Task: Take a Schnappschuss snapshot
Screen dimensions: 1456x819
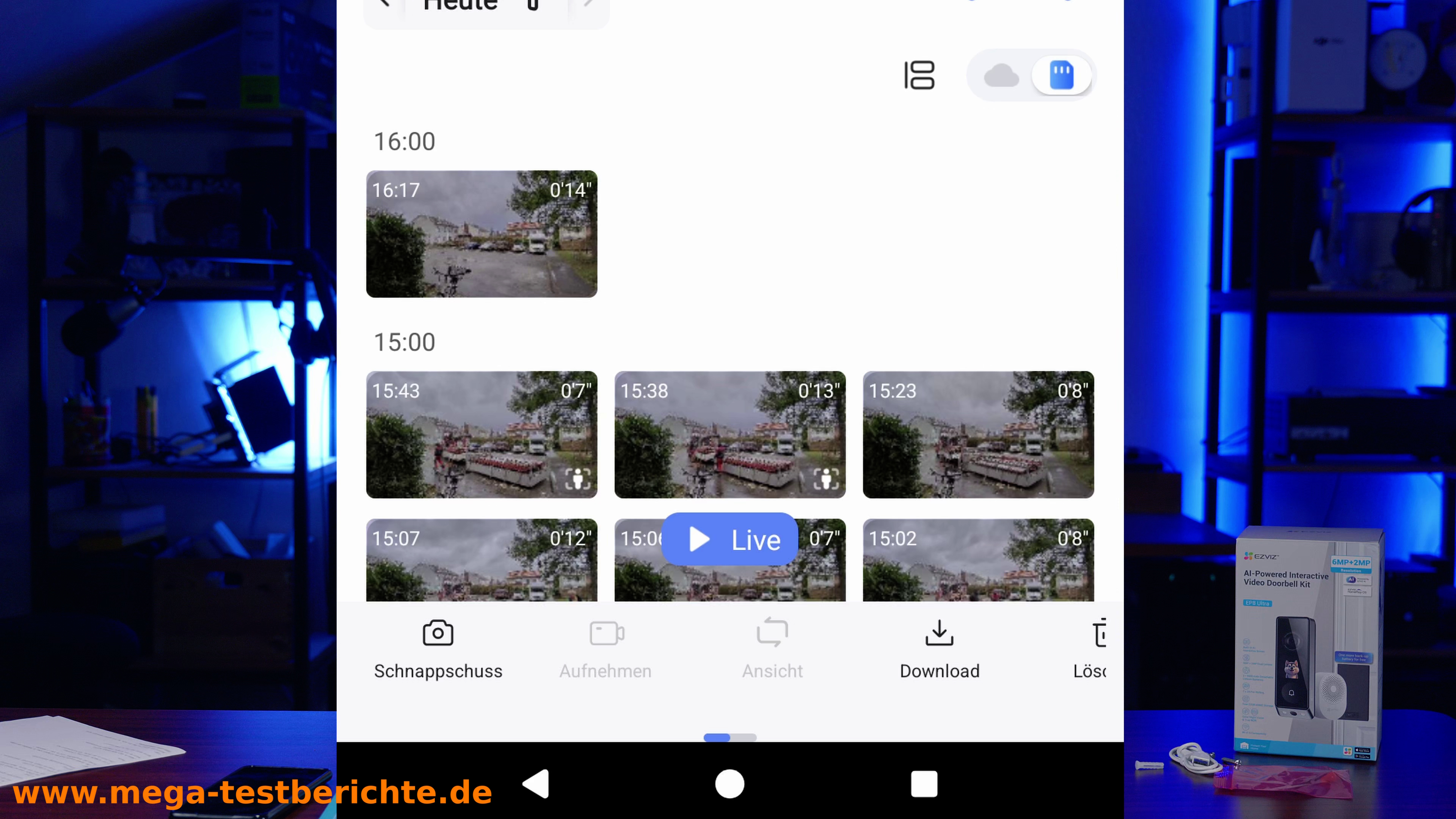Action: (438, 648)
